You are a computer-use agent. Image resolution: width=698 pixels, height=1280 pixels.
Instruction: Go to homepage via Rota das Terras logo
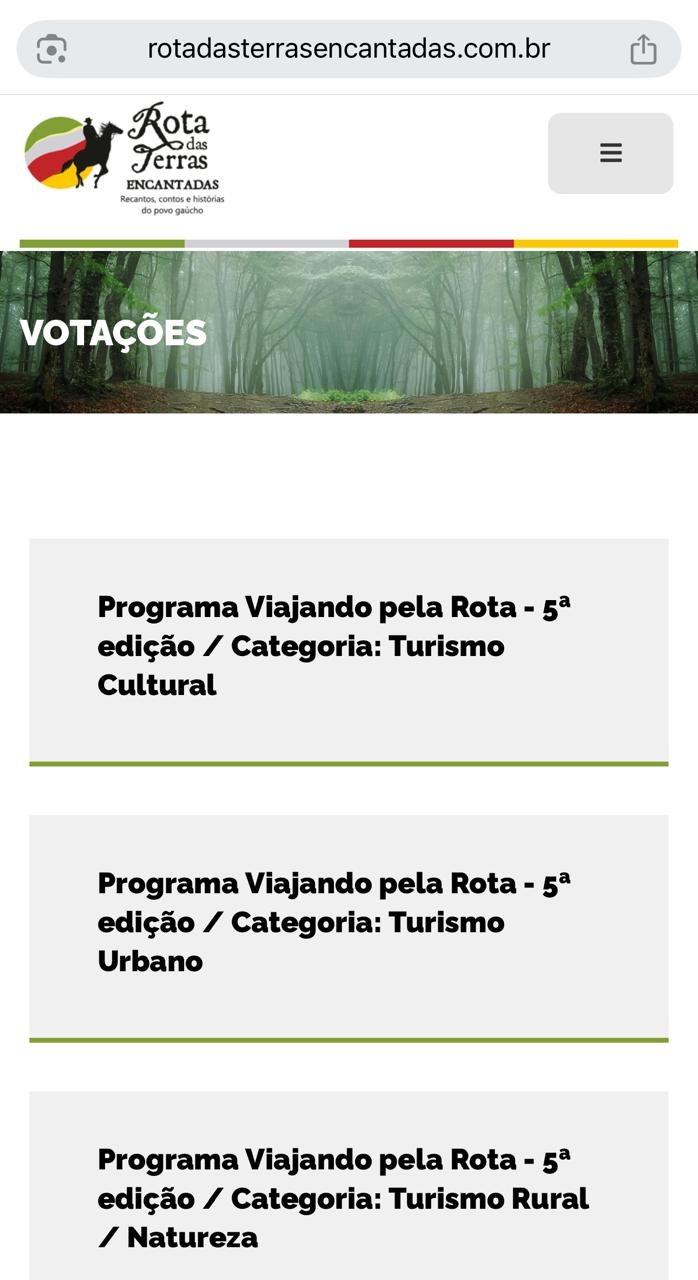124,158
